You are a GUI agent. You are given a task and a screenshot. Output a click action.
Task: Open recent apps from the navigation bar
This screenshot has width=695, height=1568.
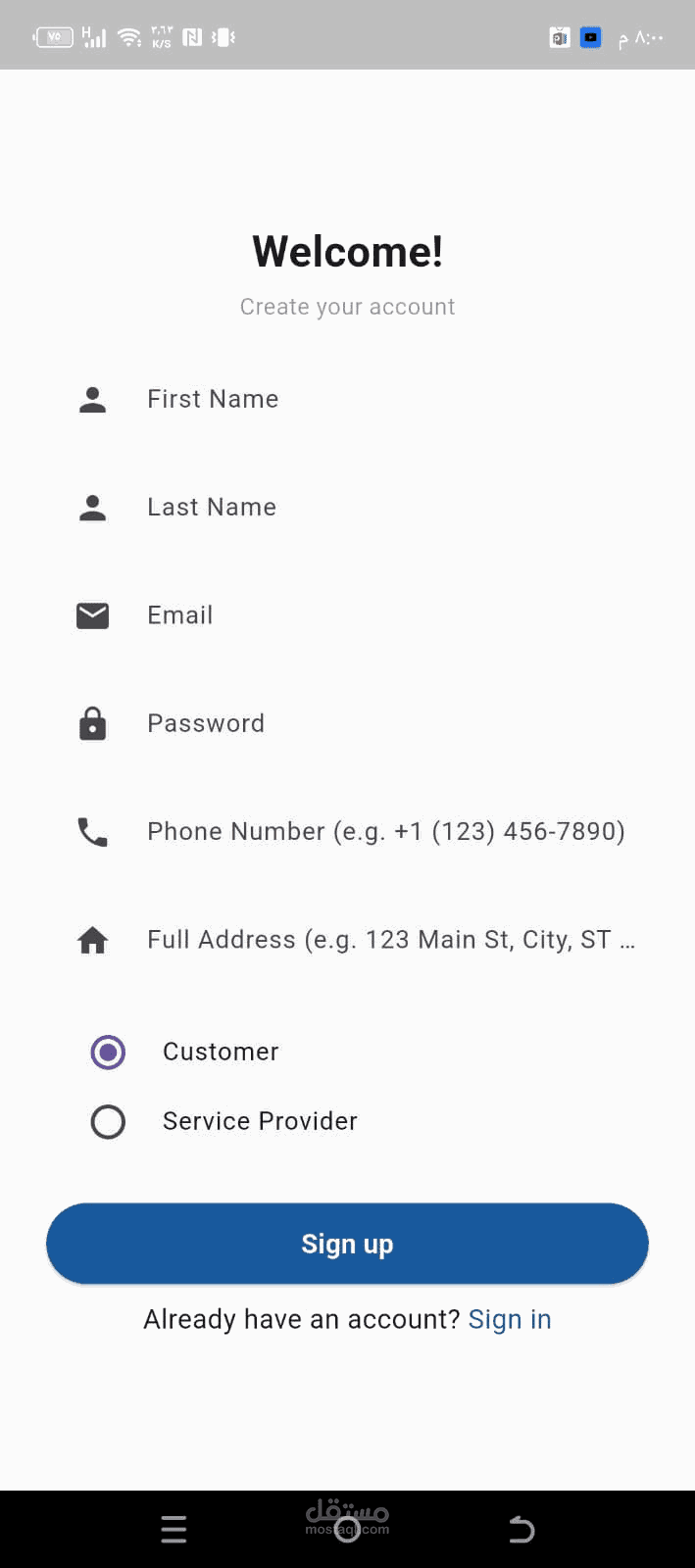[x=174, y=1529]
